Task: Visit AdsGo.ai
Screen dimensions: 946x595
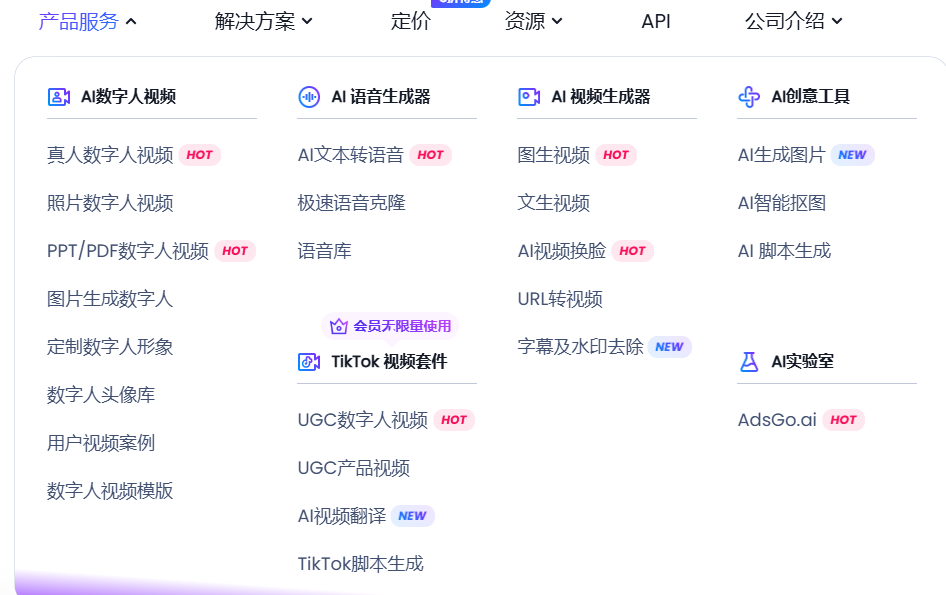Action: [x=777, y=420]
